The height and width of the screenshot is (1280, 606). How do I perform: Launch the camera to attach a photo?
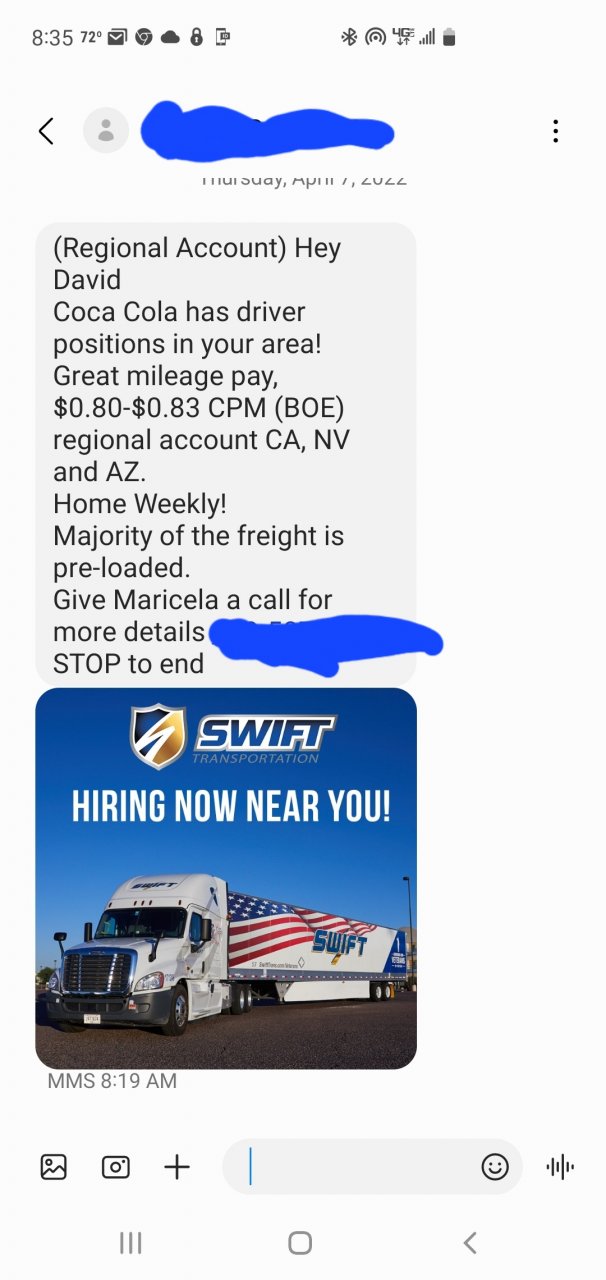(116, 1166)
